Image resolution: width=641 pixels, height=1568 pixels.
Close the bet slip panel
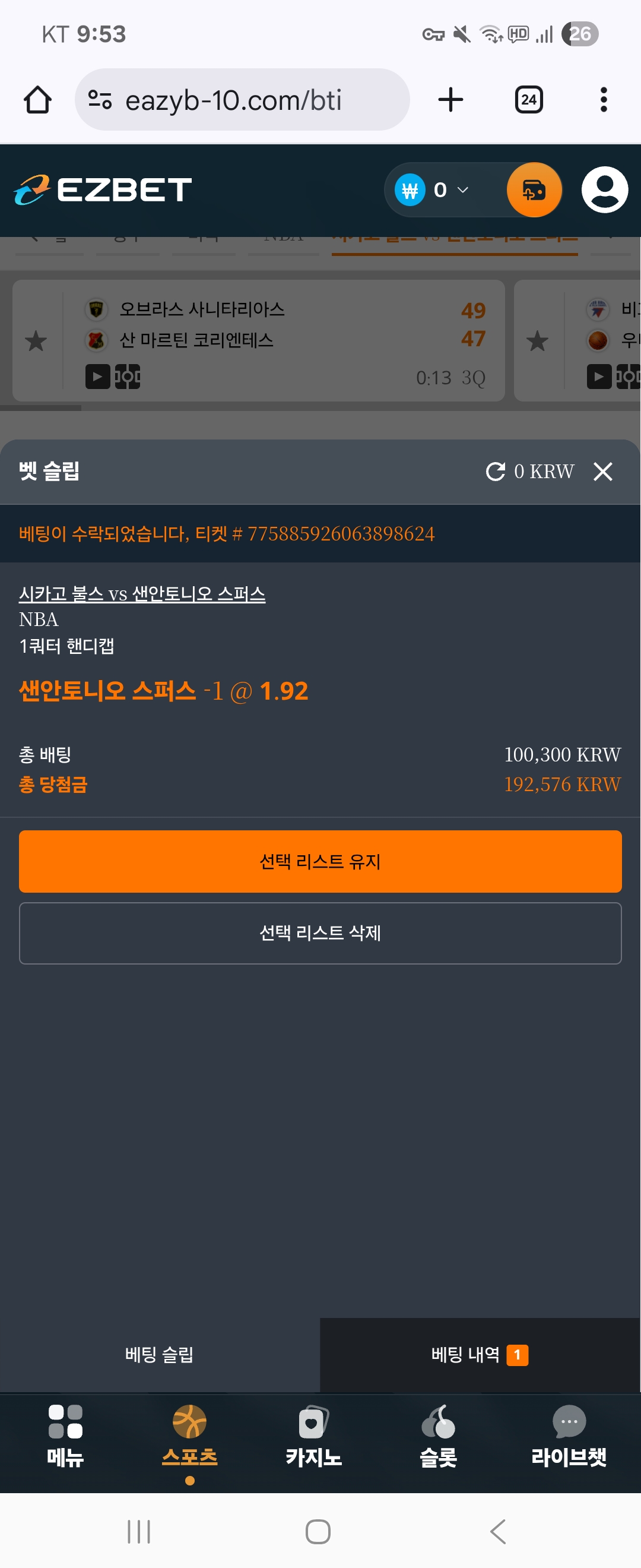coord(602,471)
